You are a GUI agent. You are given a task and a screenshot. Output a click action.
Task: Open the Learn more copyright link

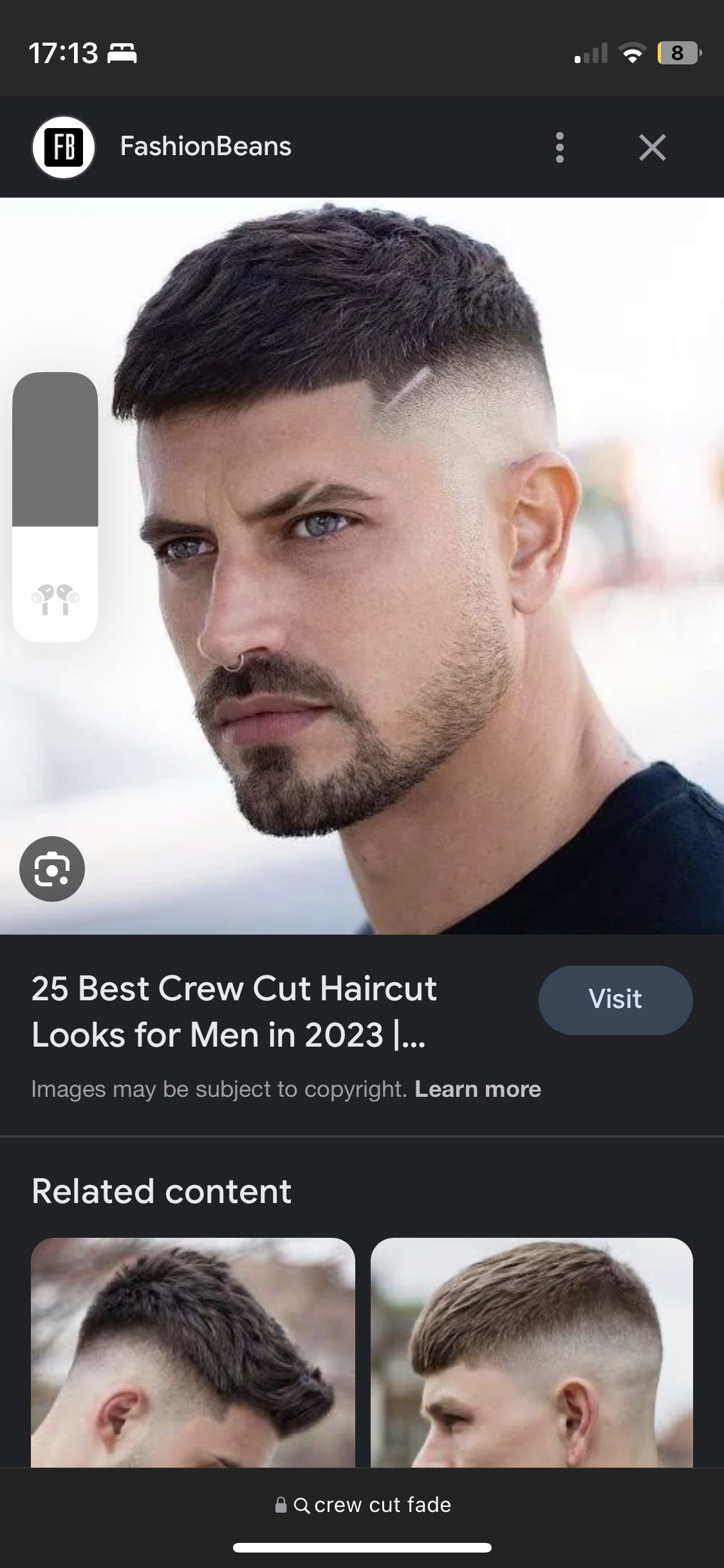(478, 1089)
